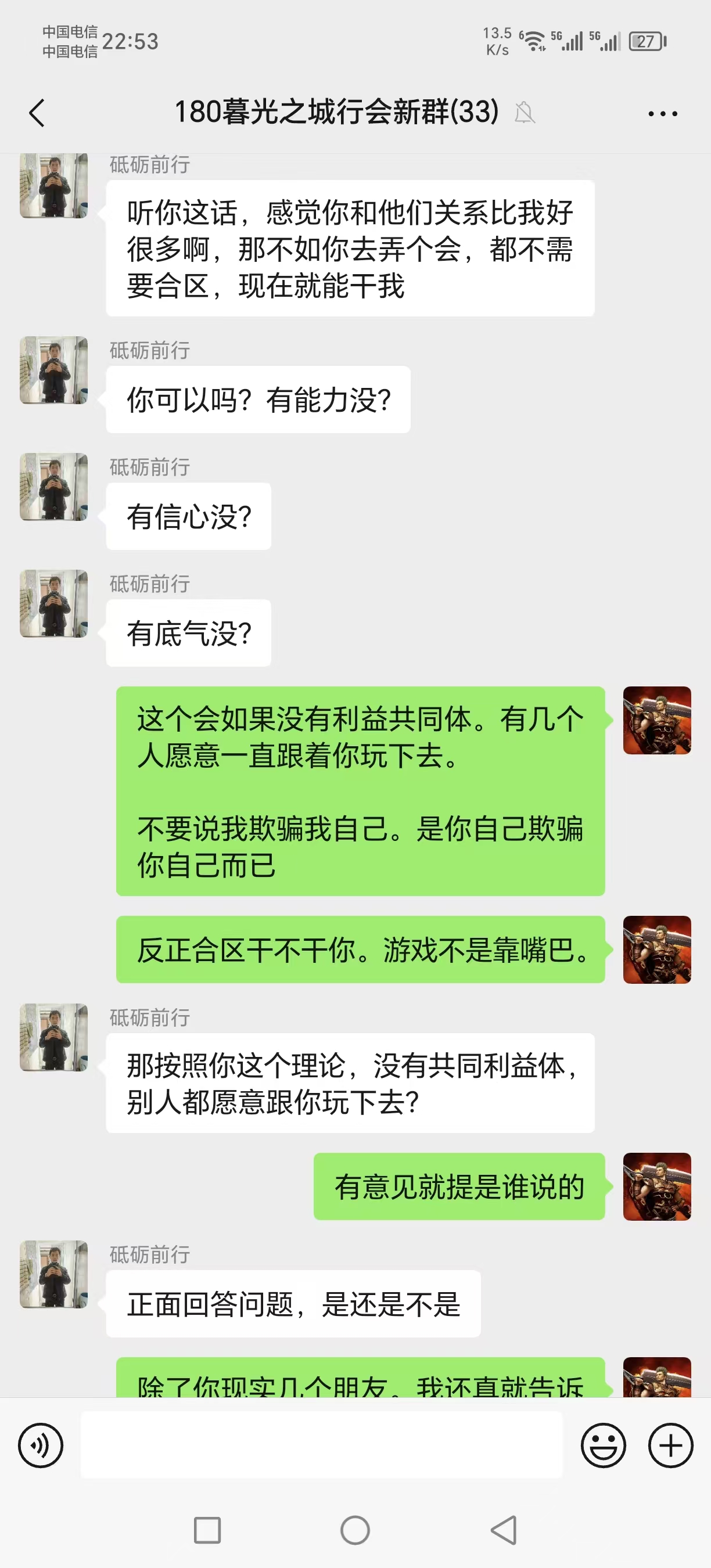Viewport: 711px width, 1568px height.
Task: Open the group chat overflow menu
Action: 662,113
